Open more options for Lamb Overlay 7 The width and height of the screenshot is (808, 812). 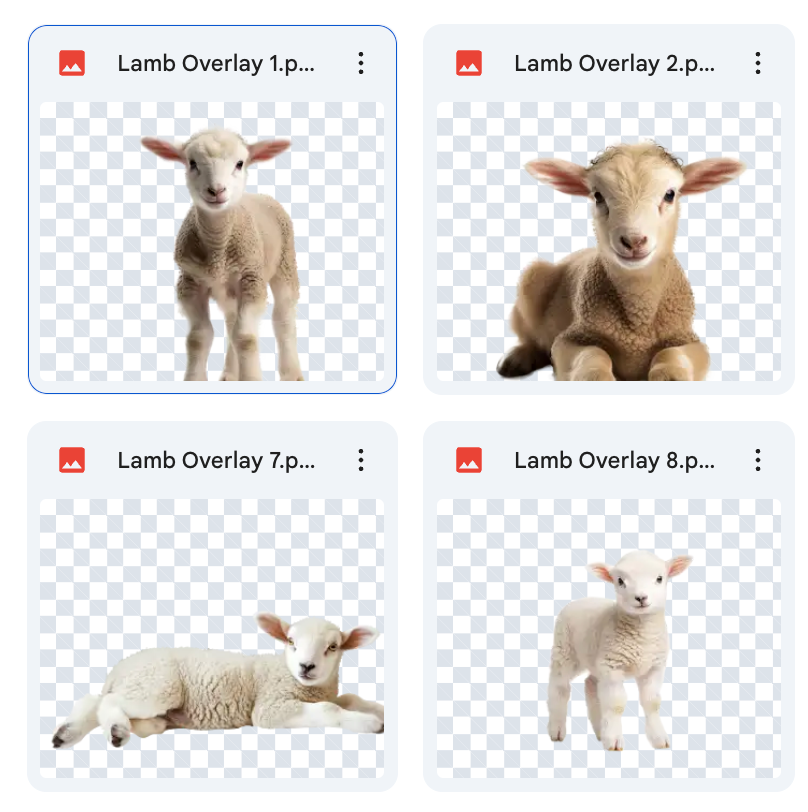point(361,460)
